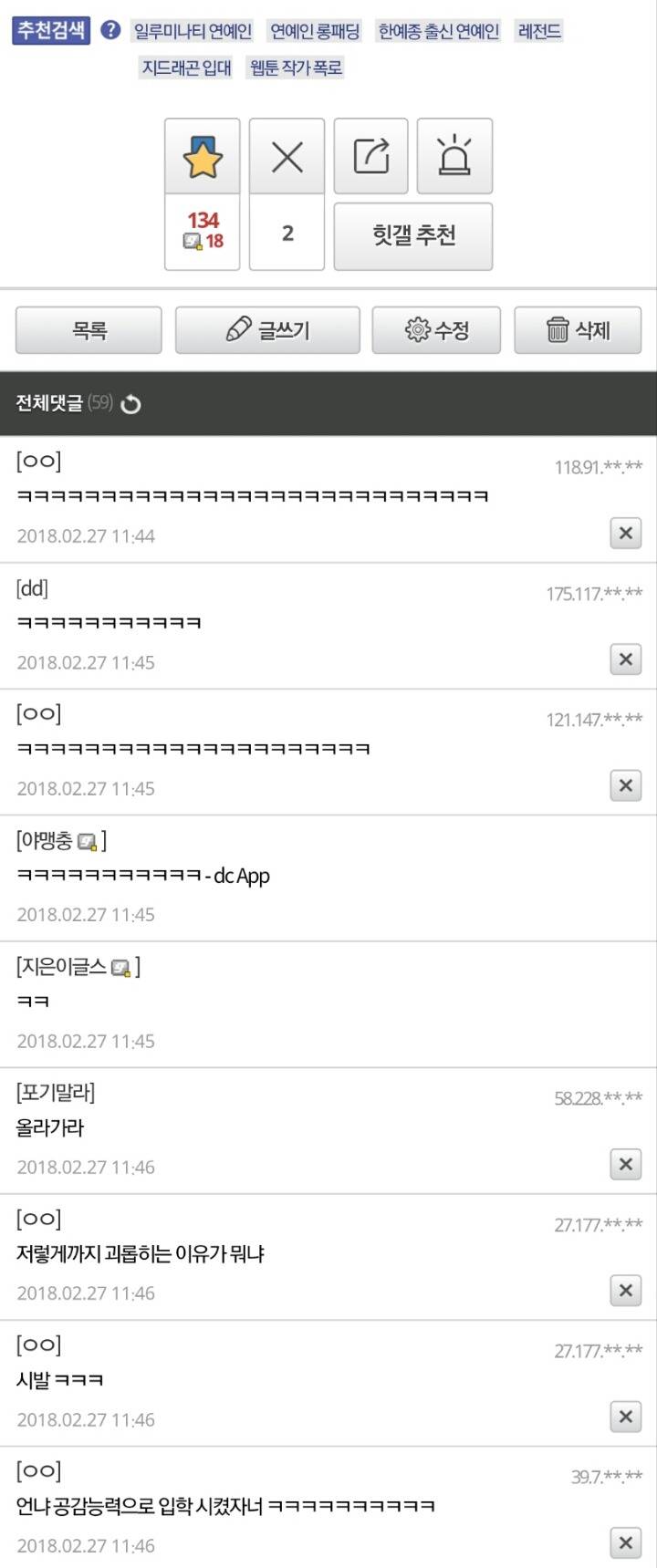
Task: Open the 일루미나티 연예인 search tag
Action: point(192,30)
